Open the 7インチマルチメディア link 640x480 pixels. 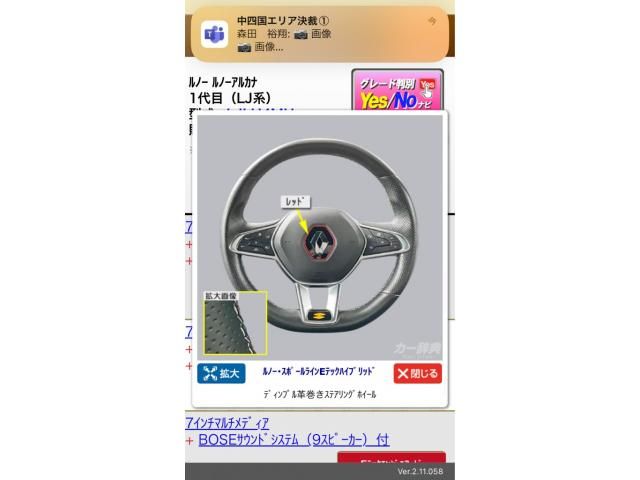coord(227,423)
